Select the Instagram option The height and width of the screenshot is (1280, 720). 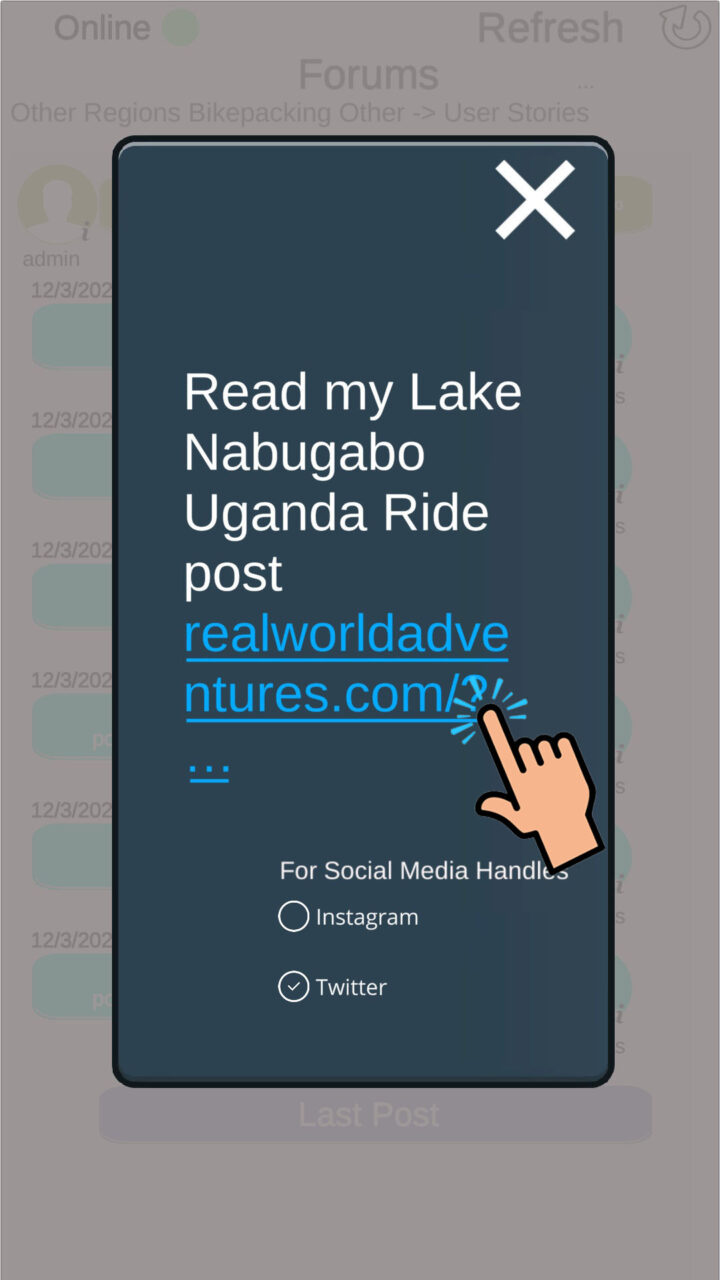point(293,917)
